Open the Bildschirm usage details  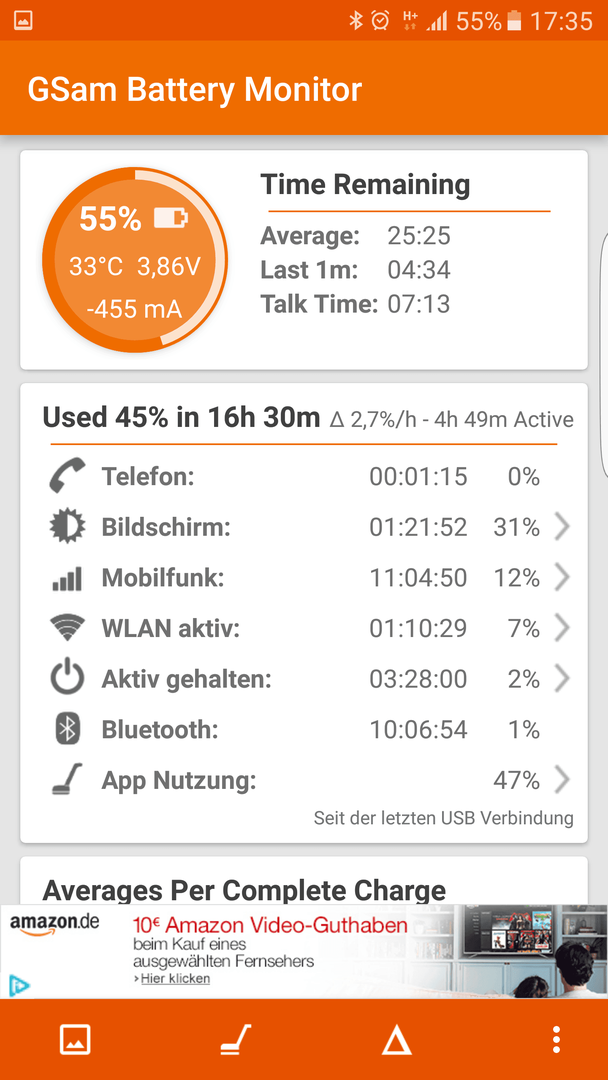pyautogui.click(x=304, y=528)
